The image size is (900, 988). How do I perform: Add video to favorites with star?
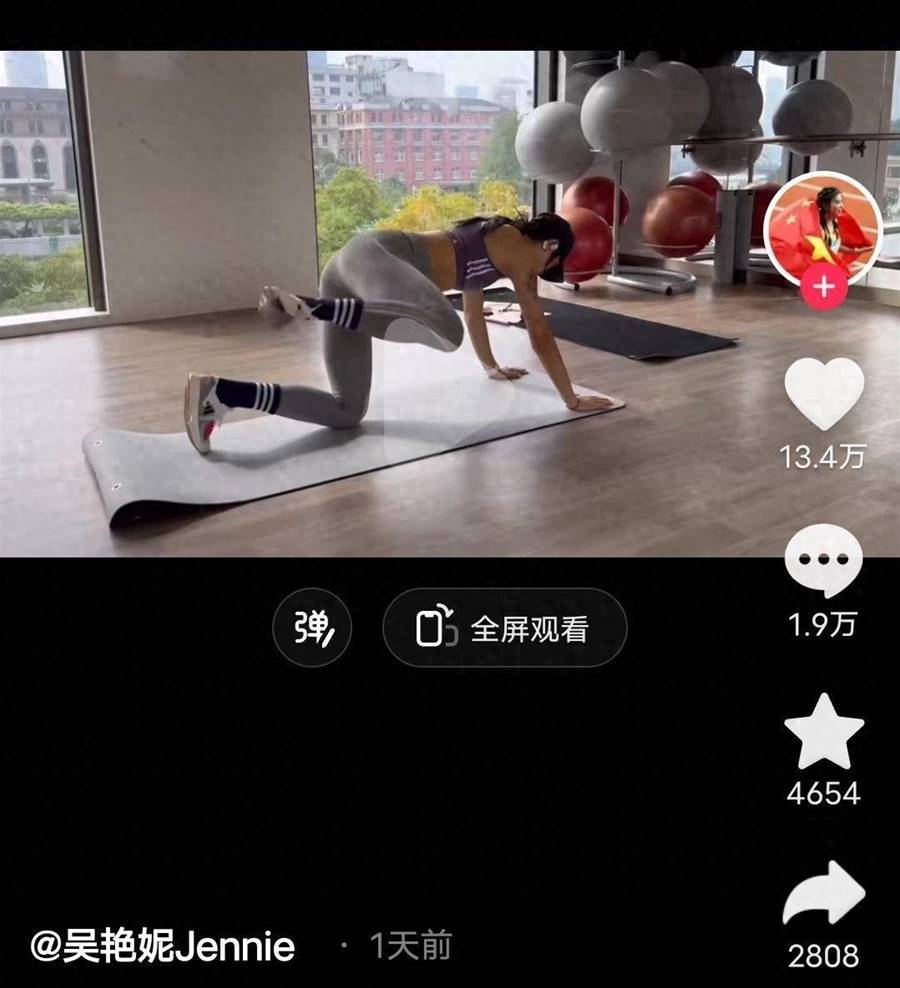pyautogui.click(x=823, y=731)
